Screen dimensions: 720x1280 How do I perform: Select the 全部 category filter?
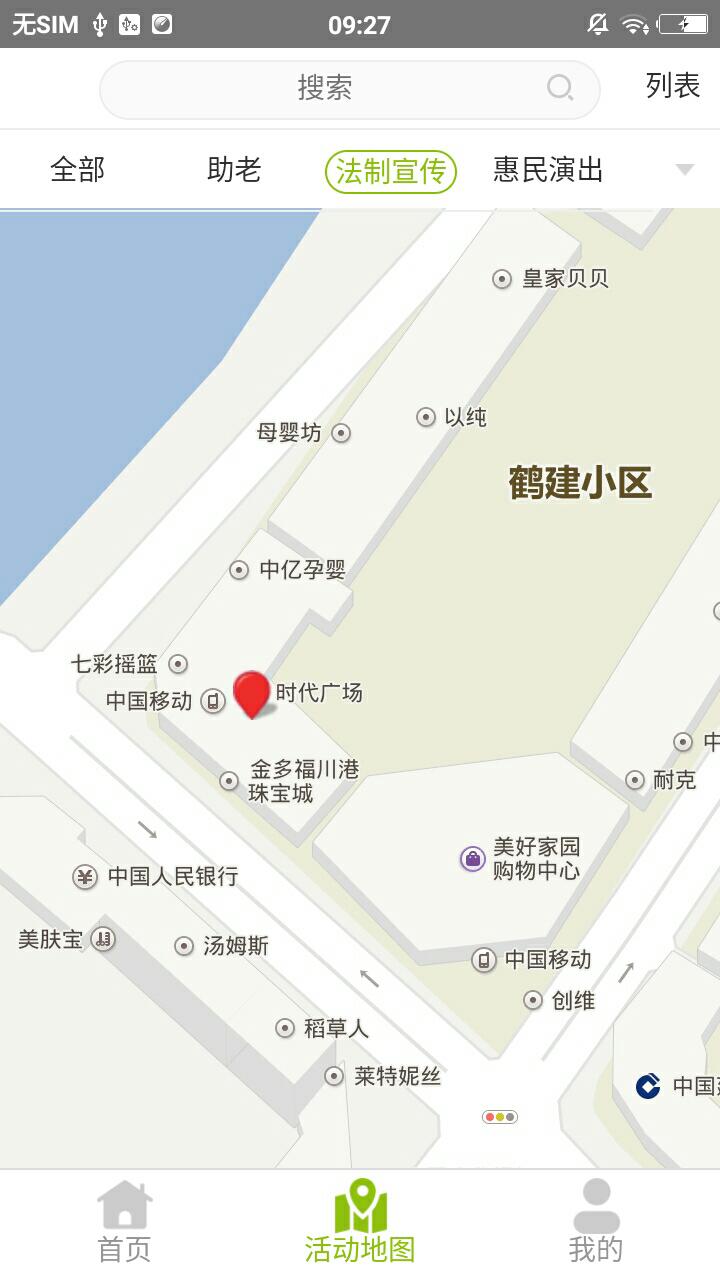tap(78, 170)
